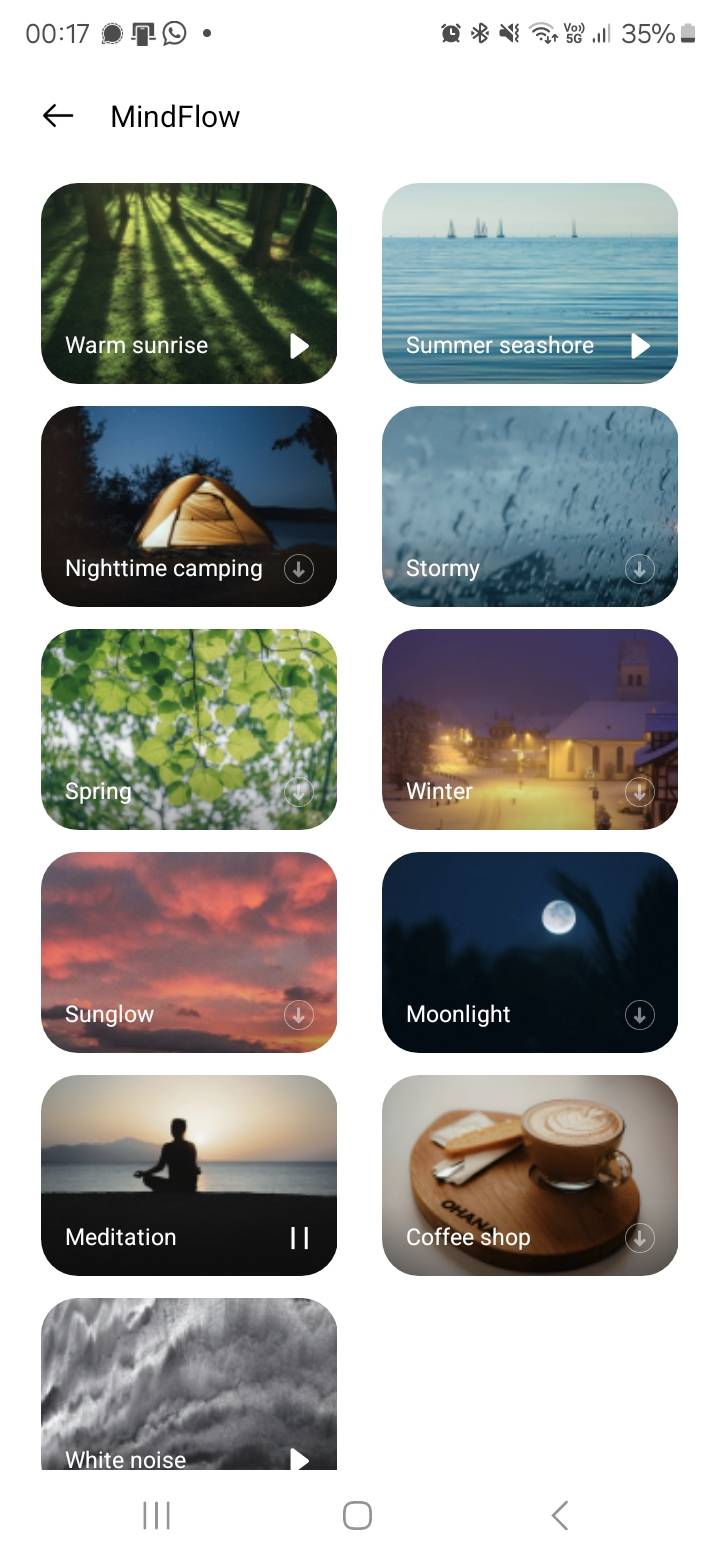The width and height of the screenshot is (720, 1560).
Task: Pause the Meditation soundscape
Action: click(298, 1237)
